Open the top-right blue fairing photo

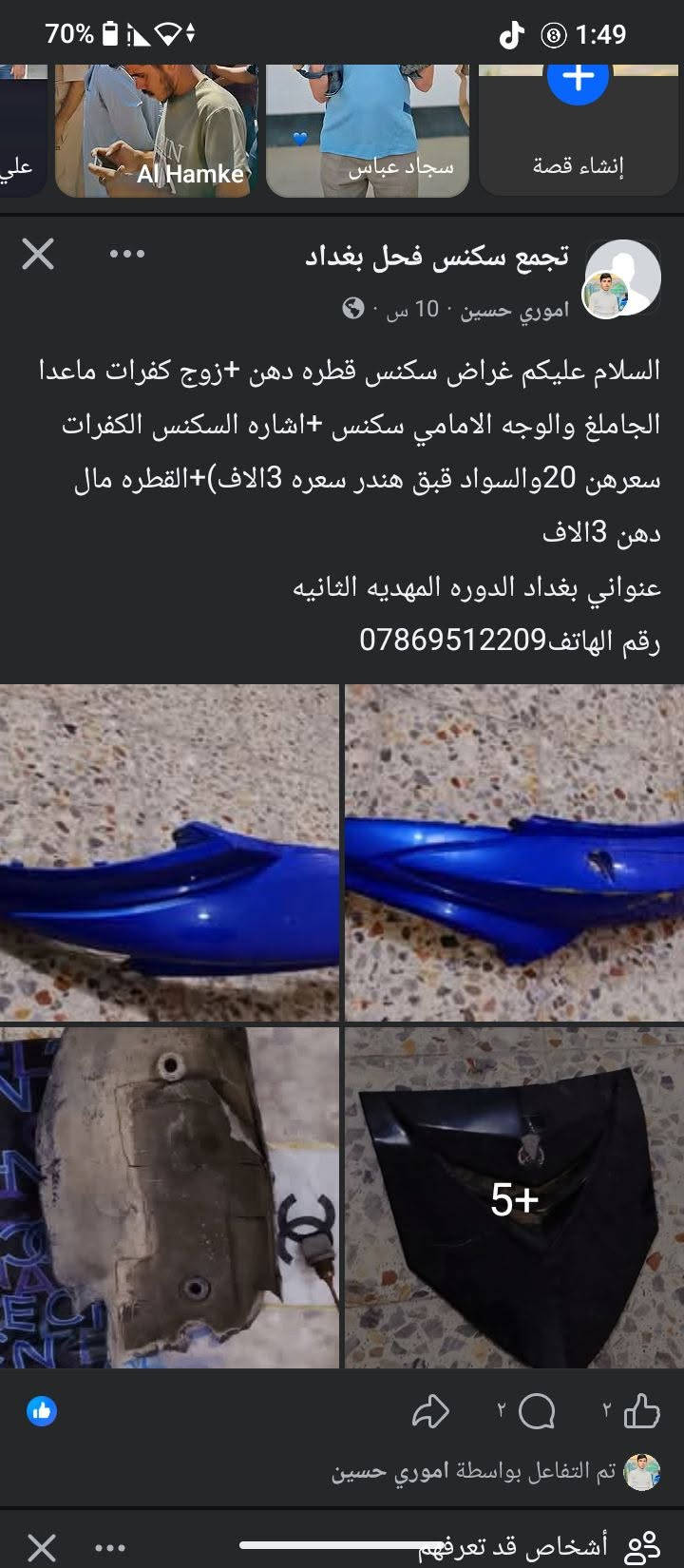(x=514, y=852)
